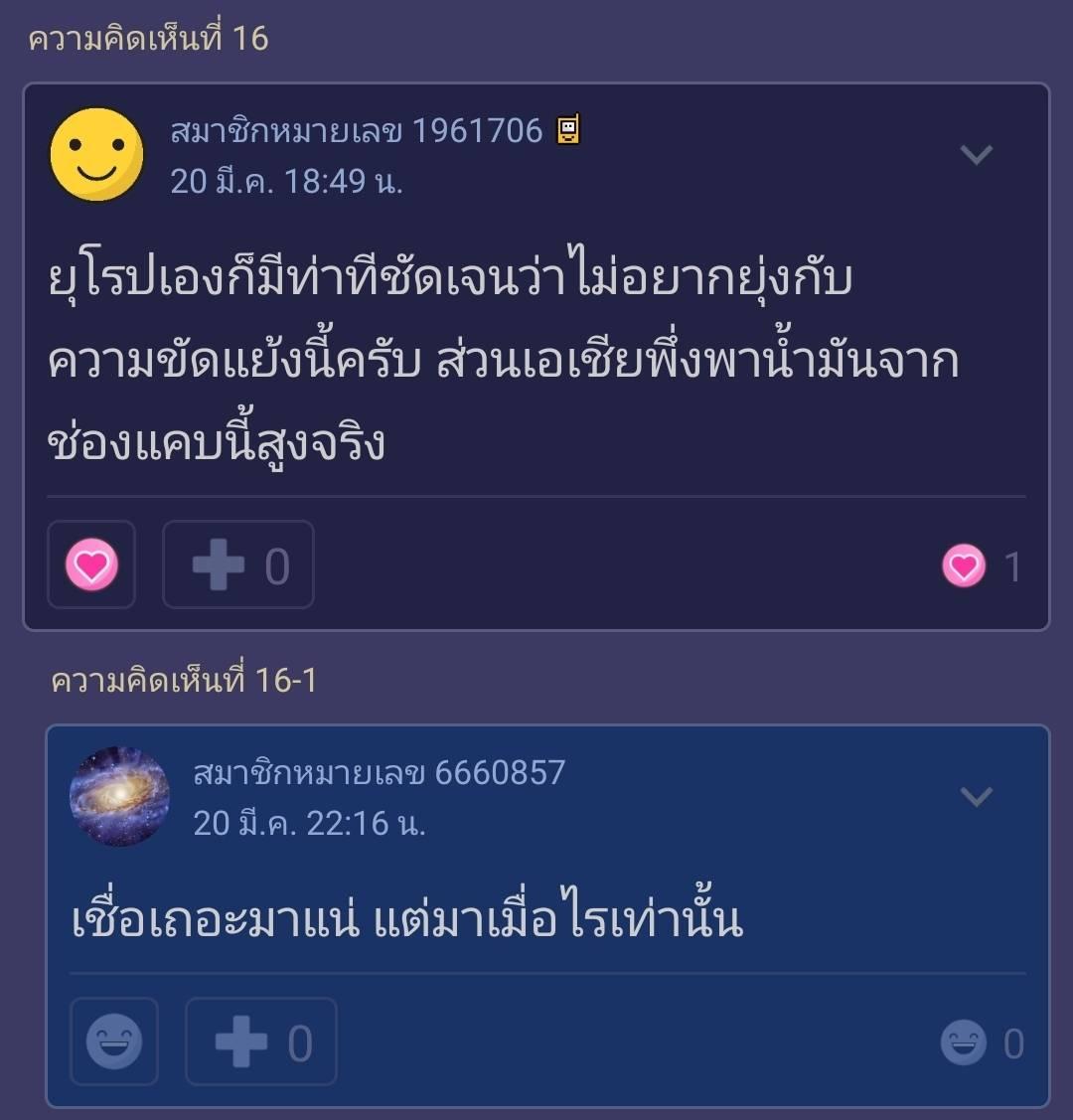Expand the dropdown arrow on reply 16-1
This screenshot has width=1073, height=1120.
[976, 796]
